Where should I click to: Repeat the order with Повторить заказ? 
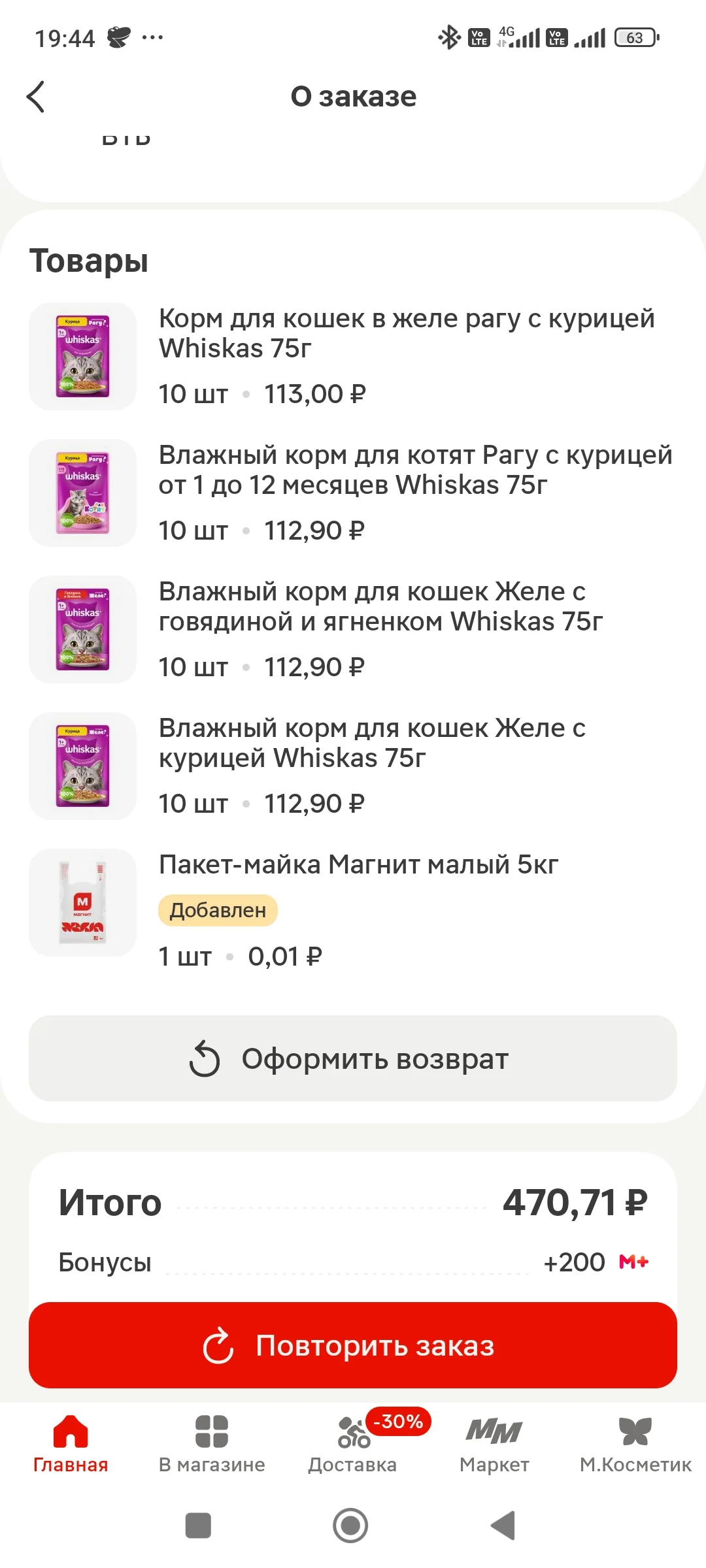[x=353, y=1345]
